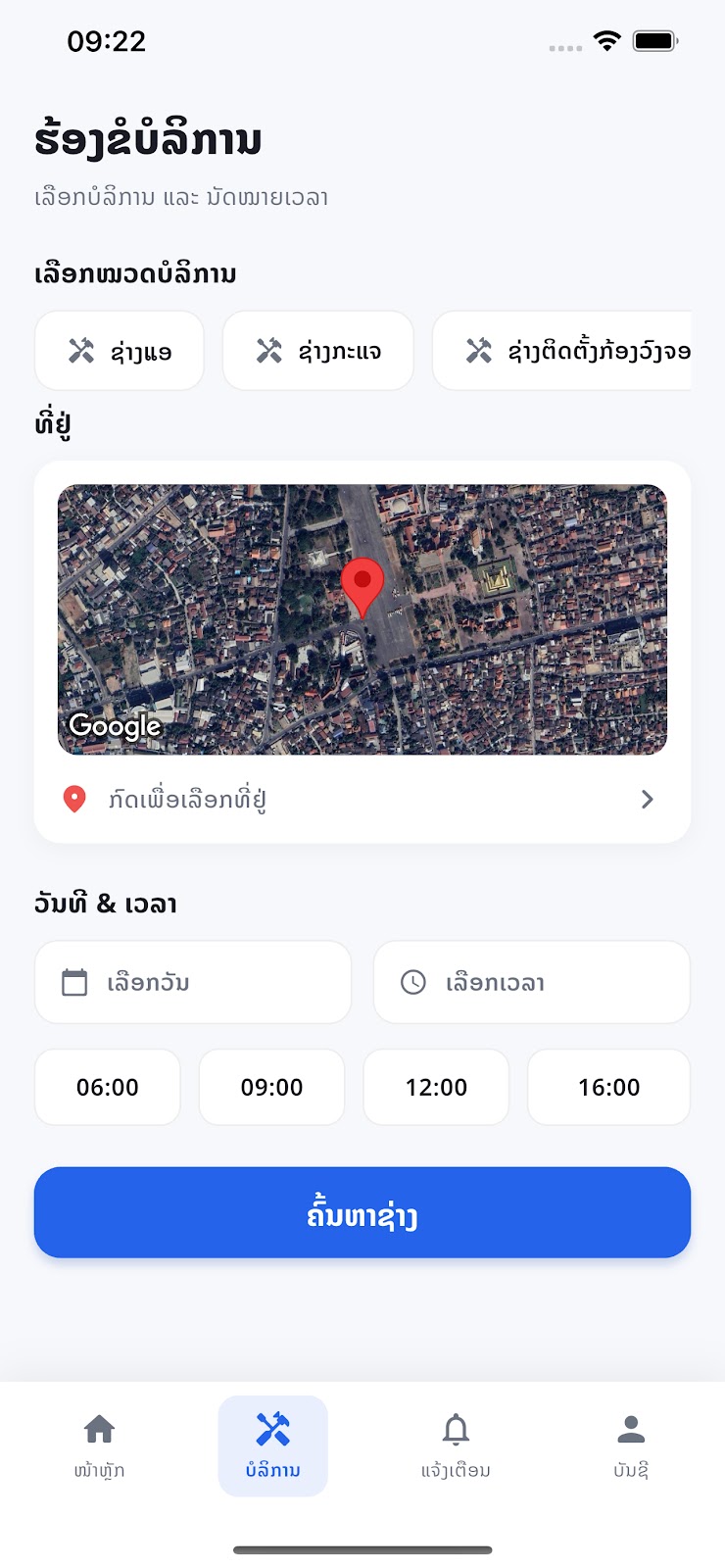Pick the ຊ່າງຕິດຕັ້ງກ້ອງວົງຈອນ chip
Screen dimensions: 725x1568
pos(562,351)
